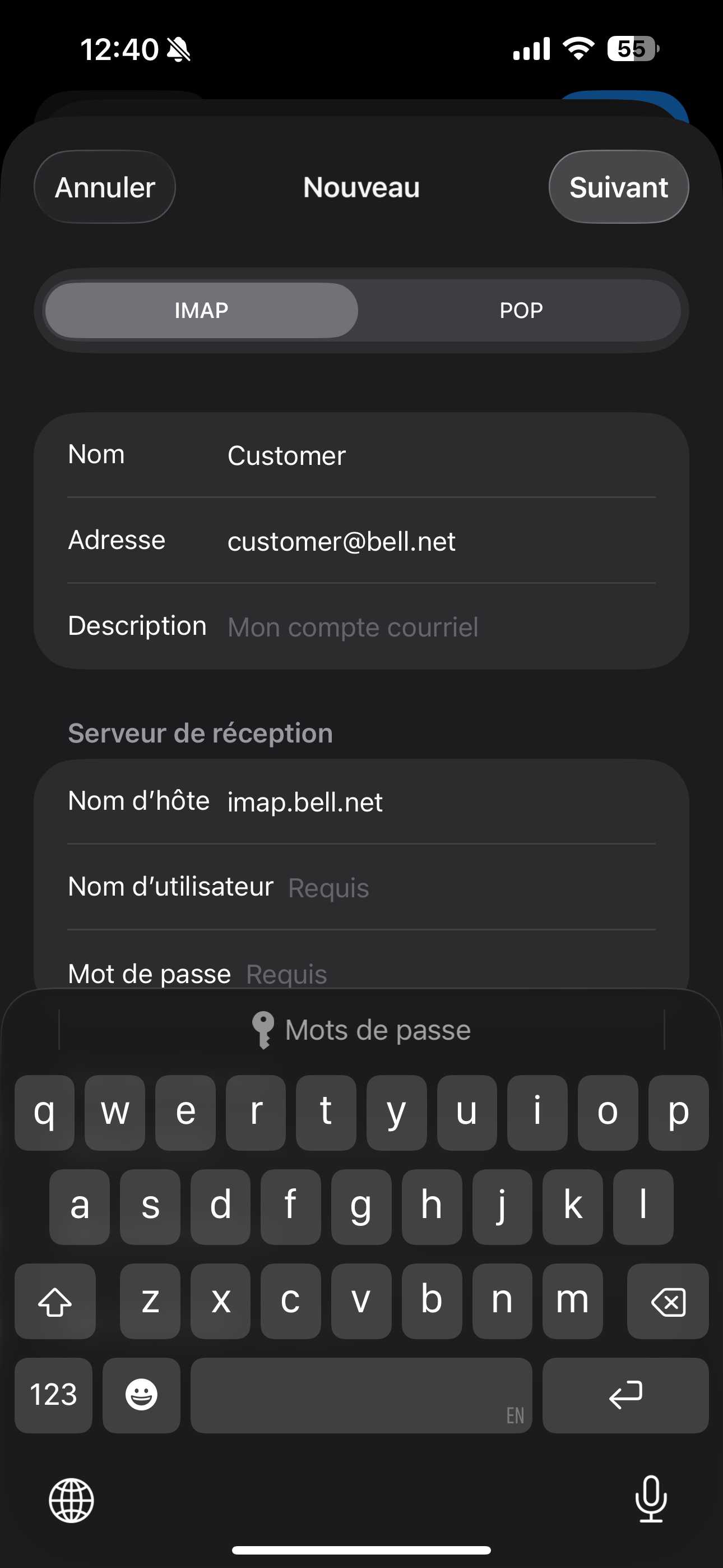Switch to the numeric keyboard with 123 key
Image resolution: width=723 pixels, height=1568 pixels.
point(54,1396)
